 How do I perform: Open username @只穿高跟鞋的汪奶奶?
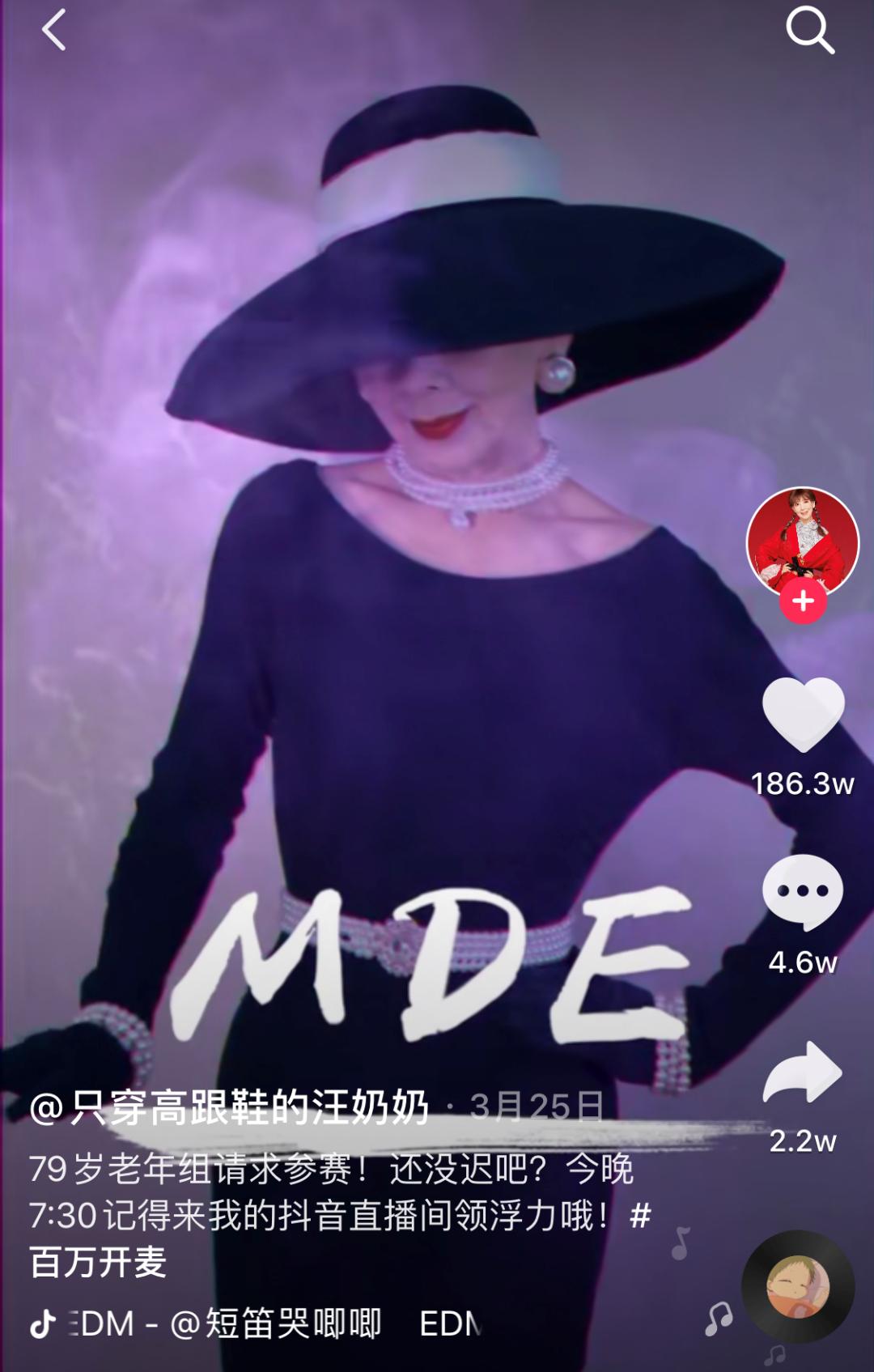tap(229, 1107)
